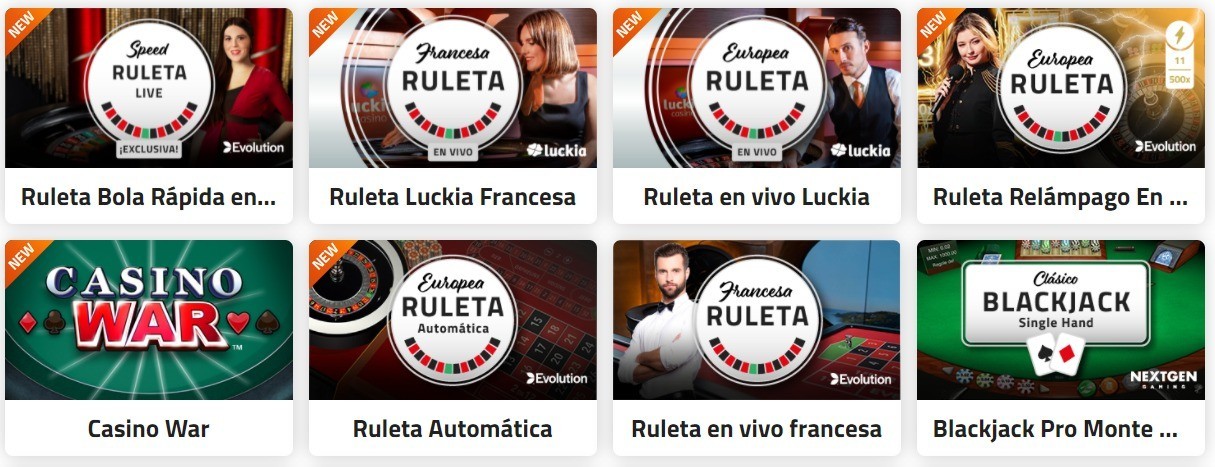Choose Ruleta en vivo francesa

pos(756,320)
